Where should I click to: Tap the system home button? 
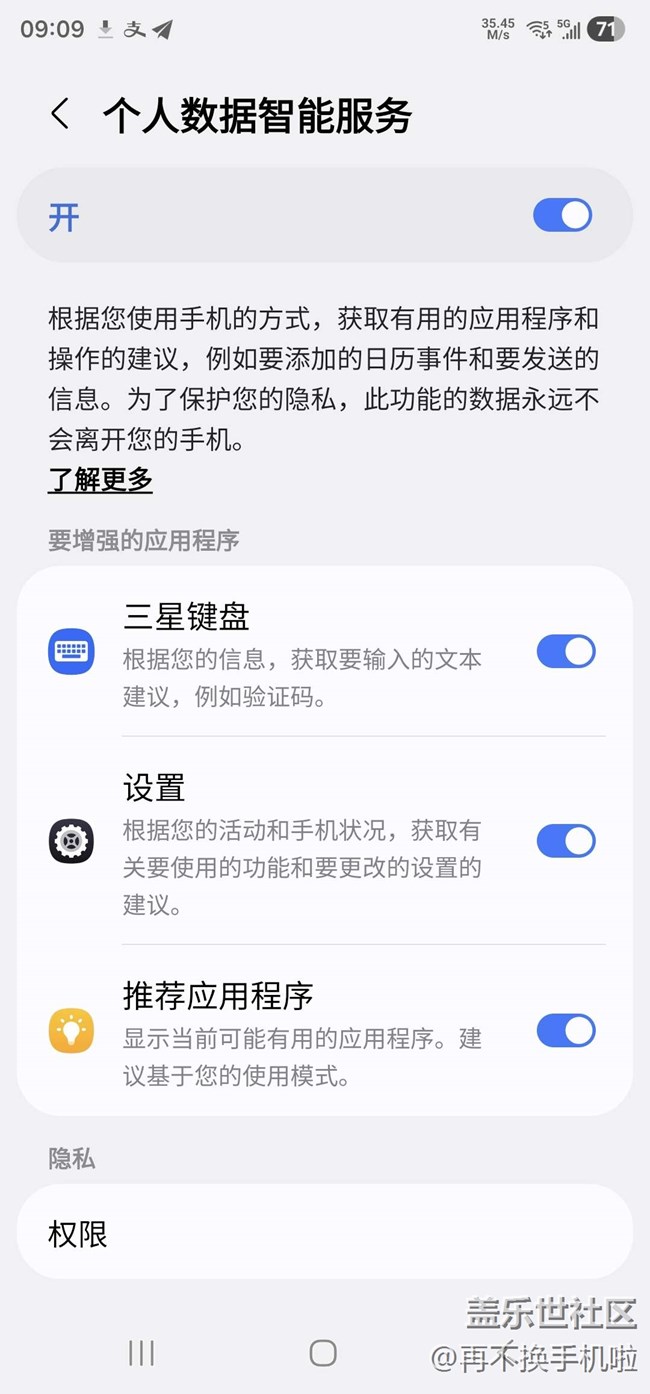click(x=323, y=1353)
